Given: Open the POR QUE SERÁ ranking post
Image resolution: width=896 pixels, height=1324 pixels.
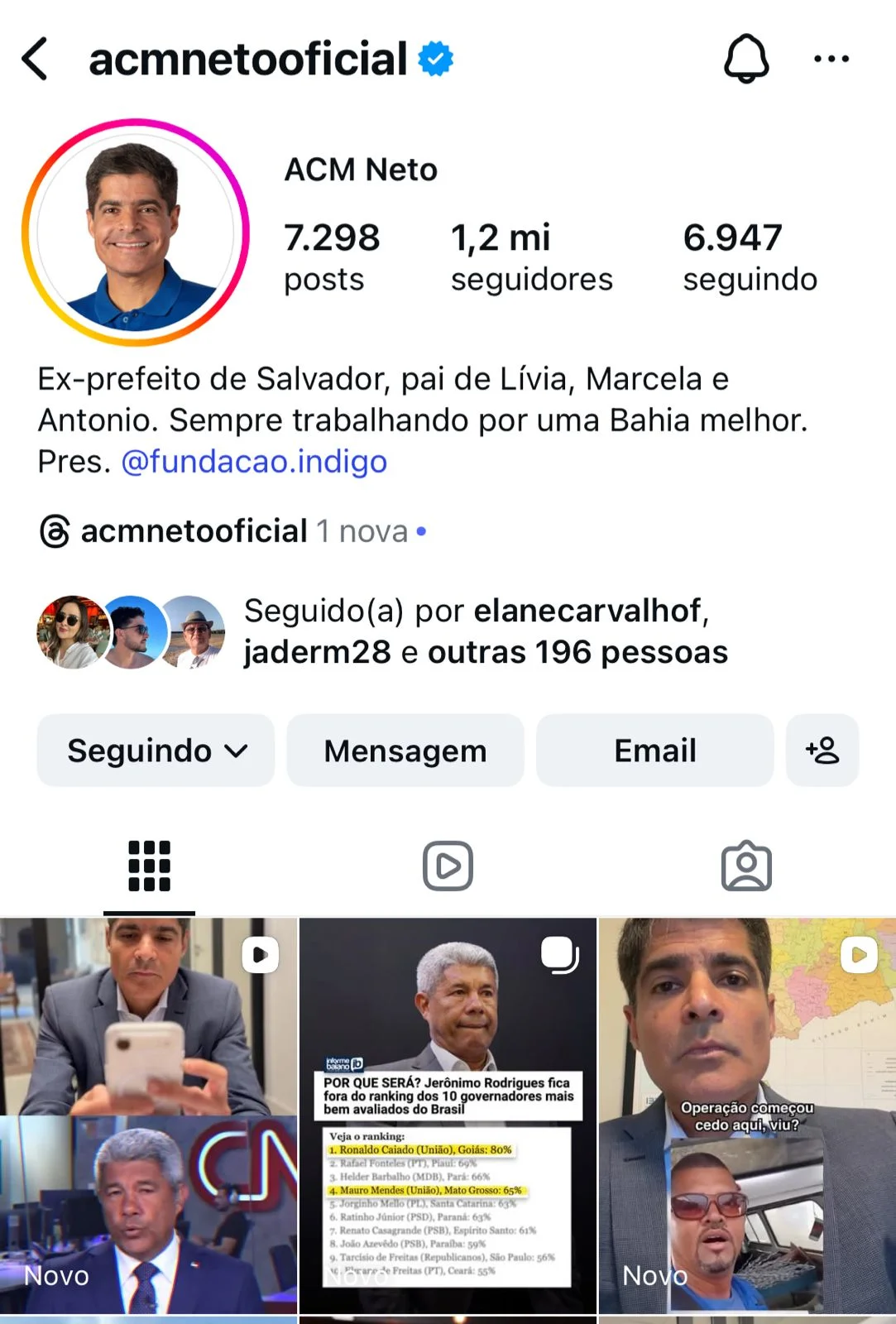Looking at the screenshot, I should [448, 1115].
